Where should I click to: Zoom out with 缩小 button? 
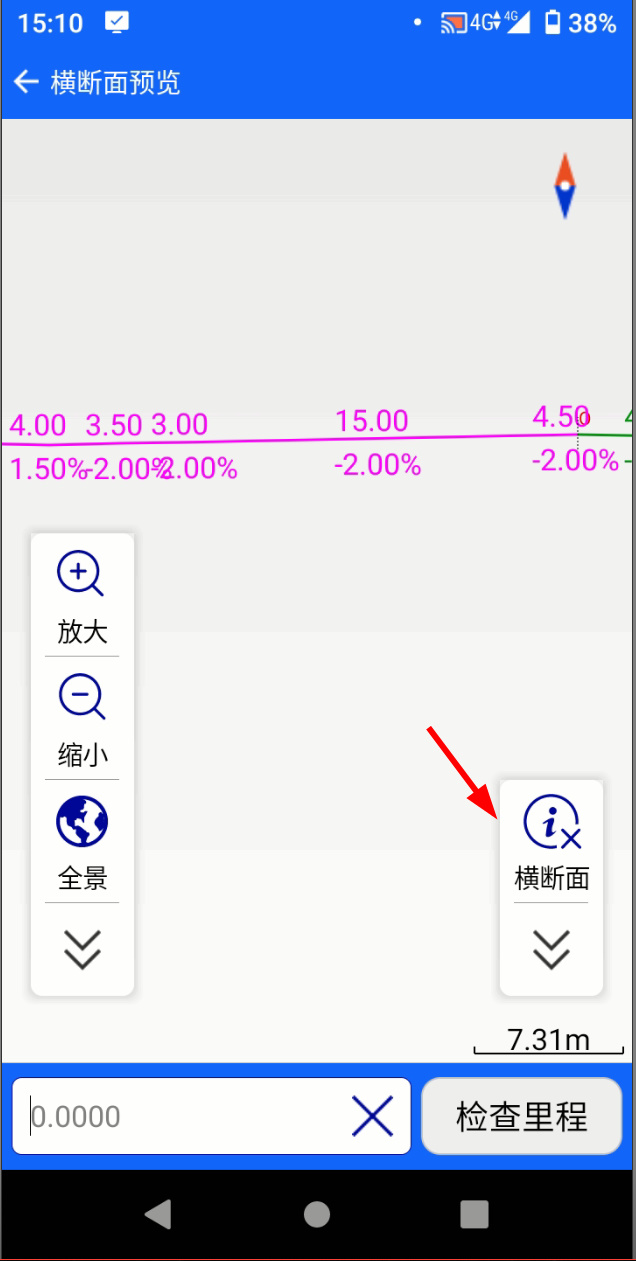[x=81, y=717]
